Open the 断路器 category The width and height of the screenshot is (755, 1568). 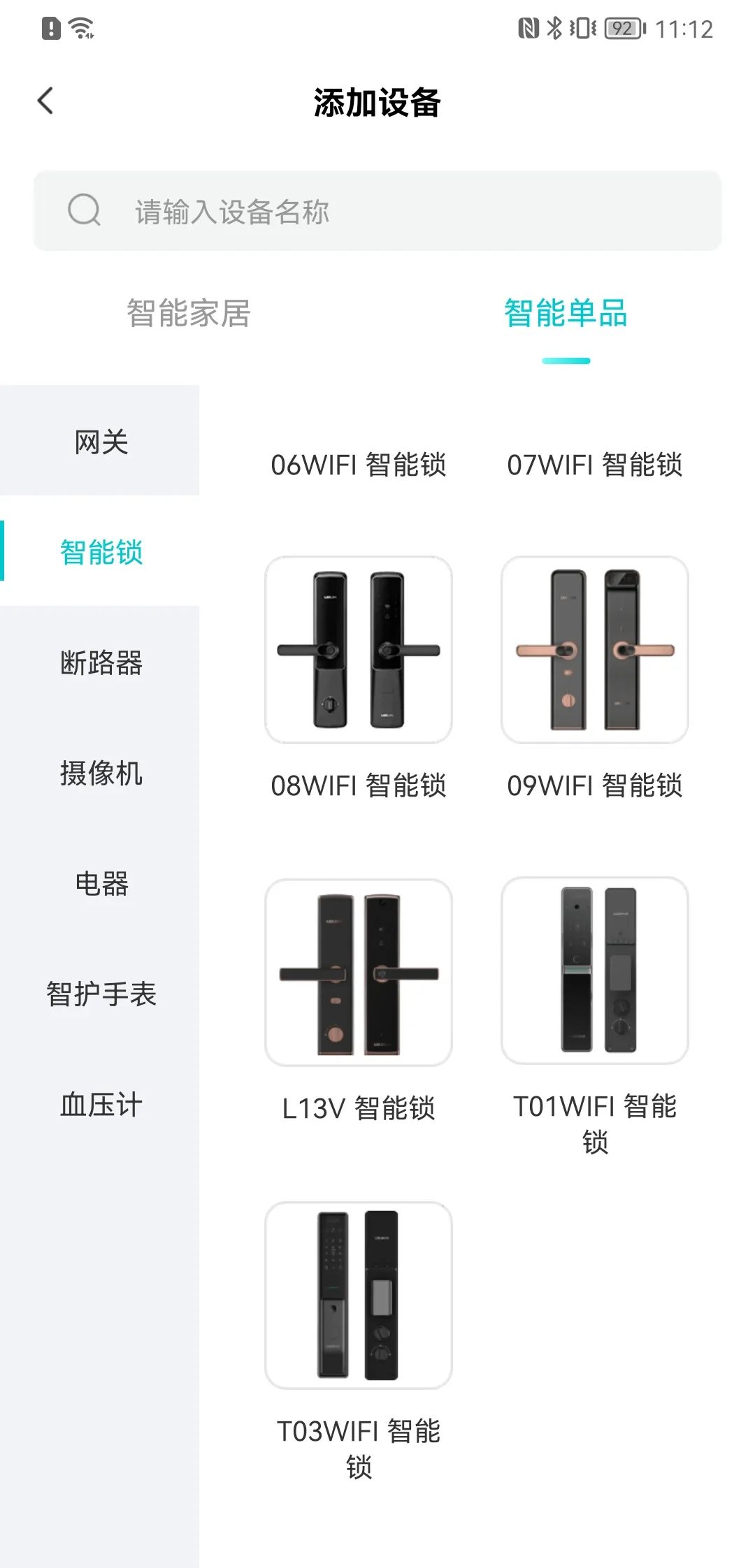point(101,662)
